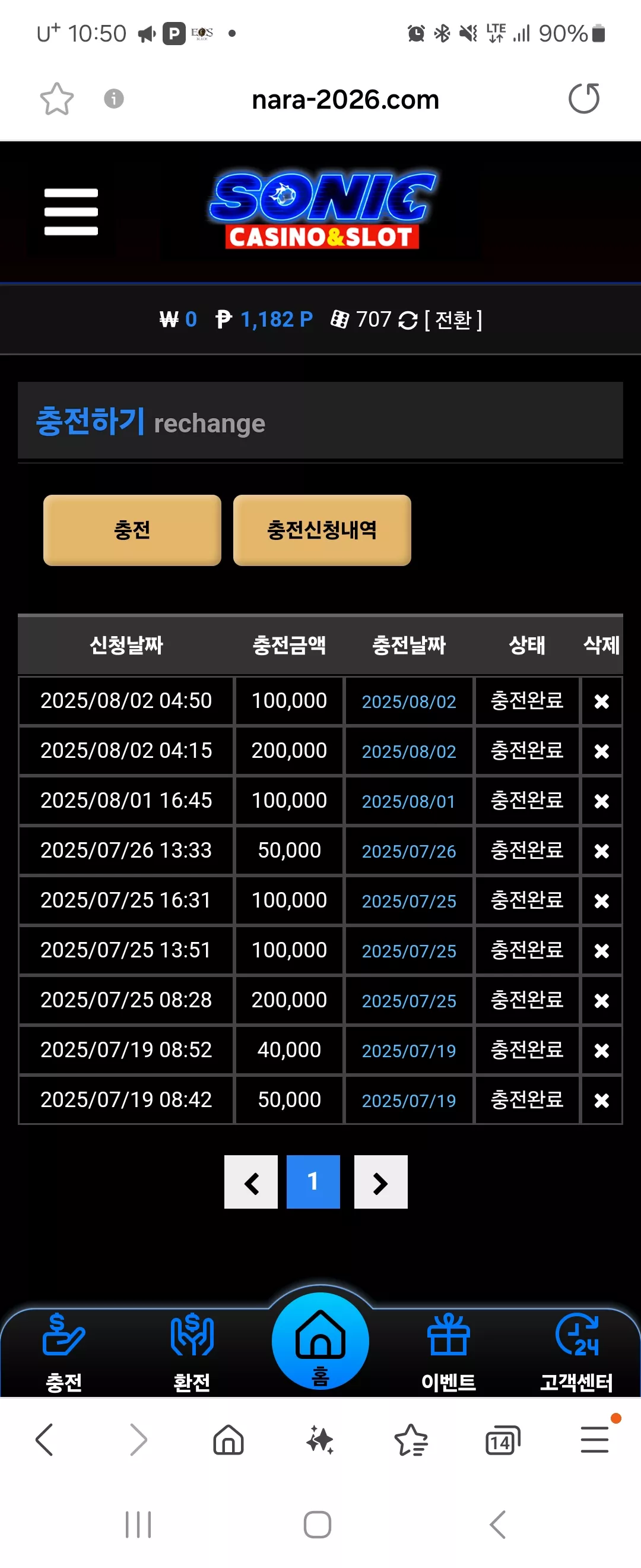Reload the page with the refresh icon
Image resolution: width=641 pixels, height=1568 pixels.
[584, 99]
